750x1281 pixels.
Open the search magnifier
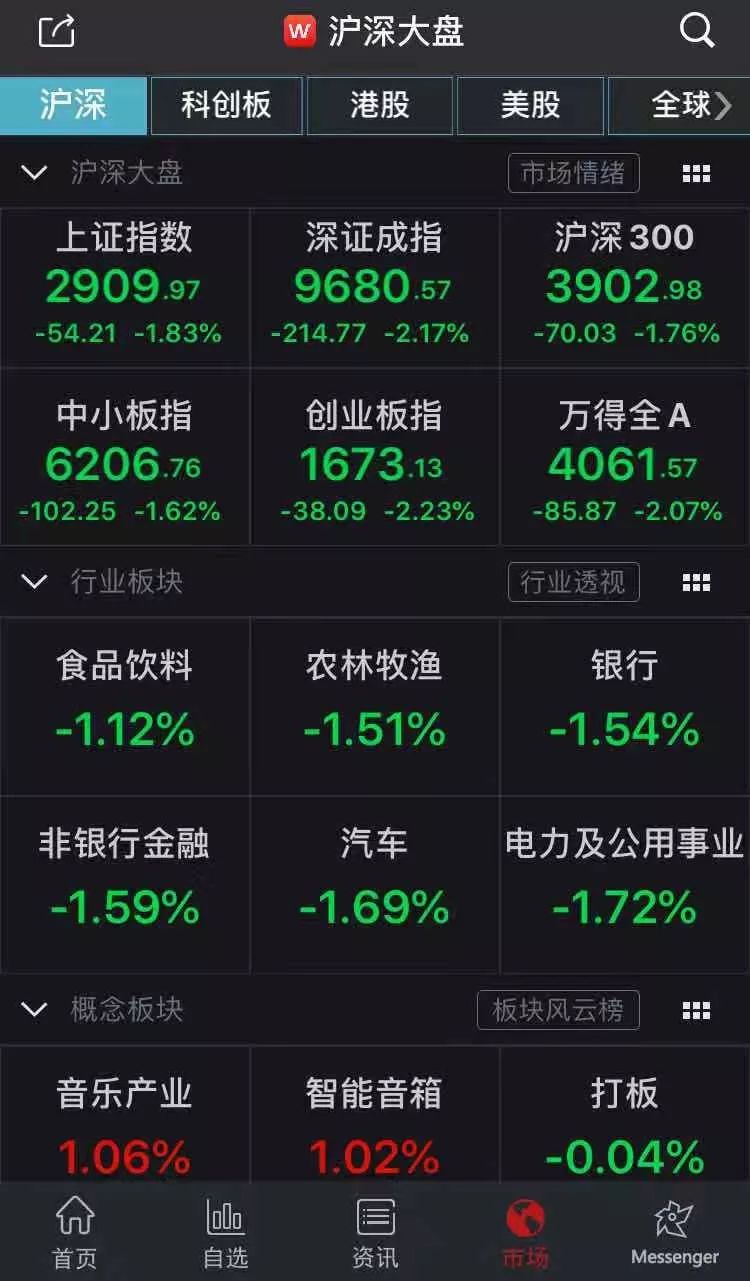[697, 31]
